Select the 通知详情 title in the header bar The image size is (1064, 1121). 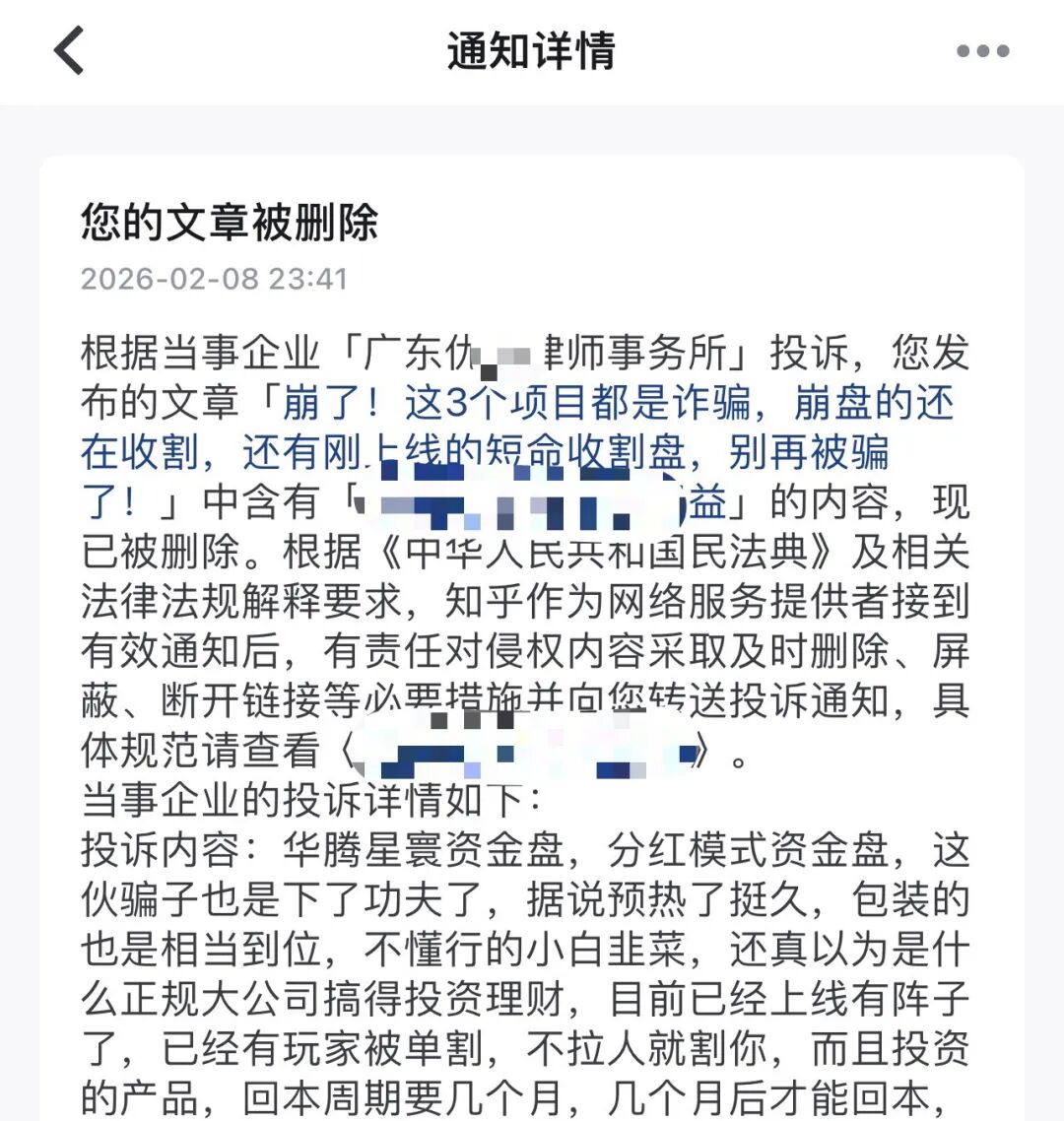[x=530, y=51]
